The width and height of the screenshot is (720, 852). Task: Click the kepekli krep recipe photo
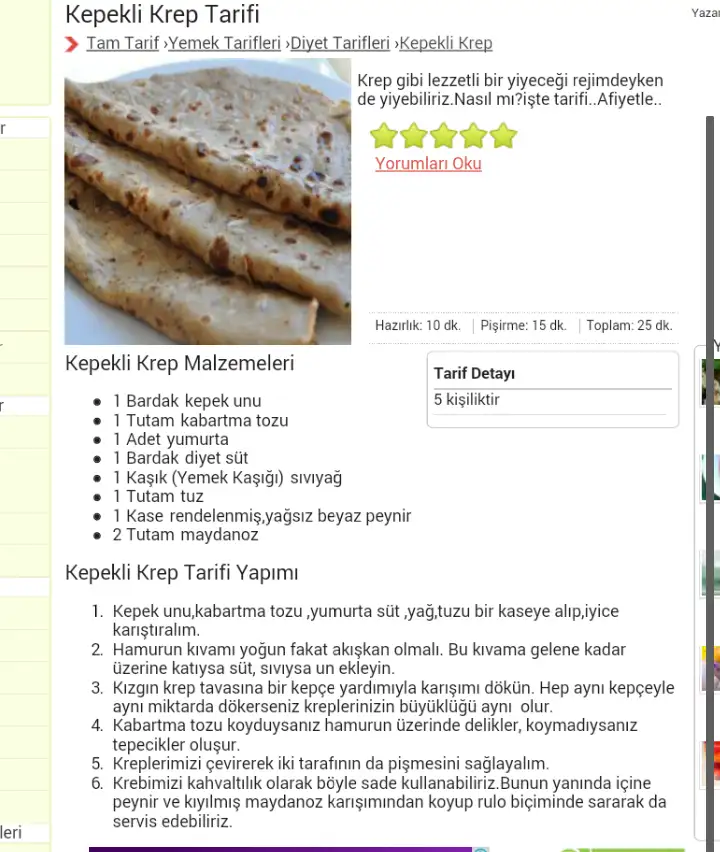pos(207,200)
